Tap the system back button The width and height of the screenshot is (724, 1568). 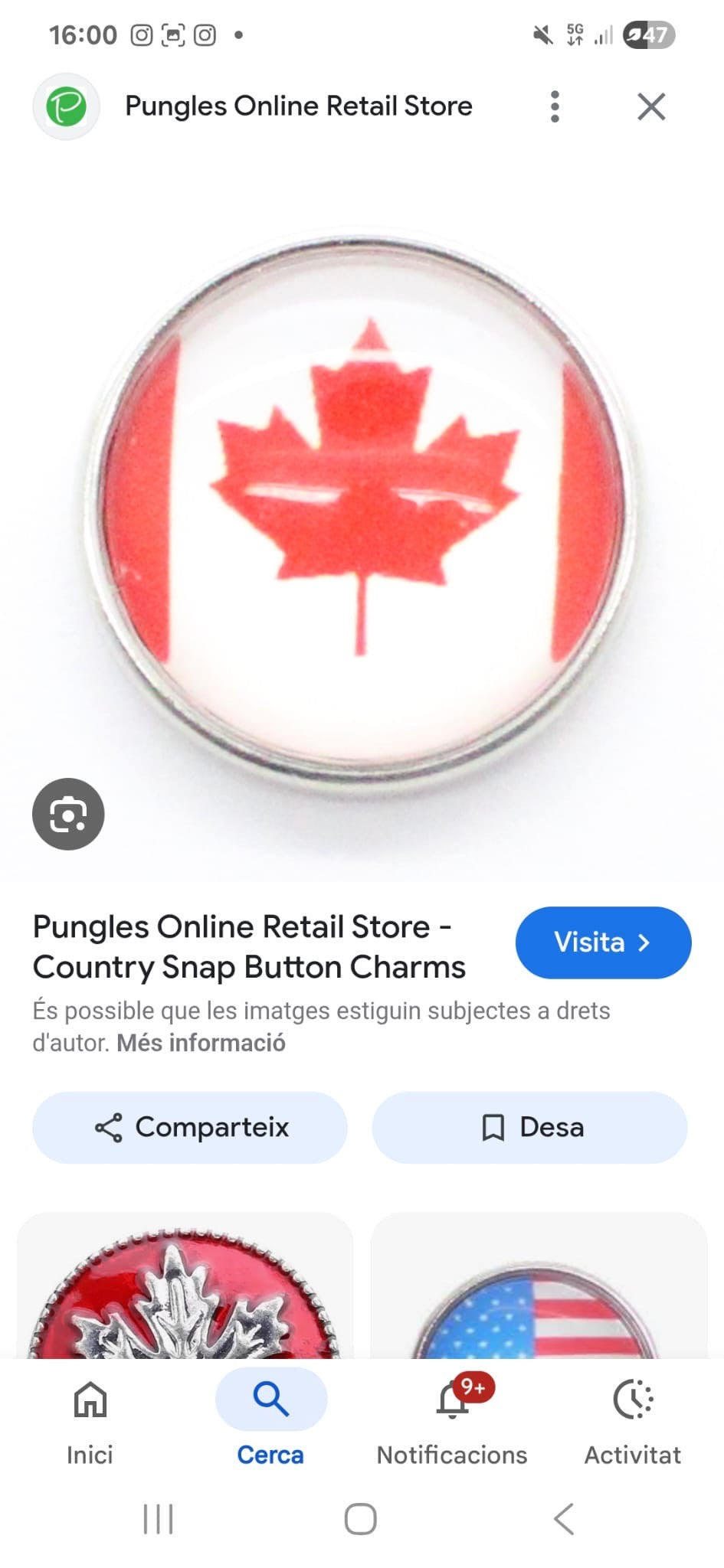pyautogui.click(x=564, y=1519)
